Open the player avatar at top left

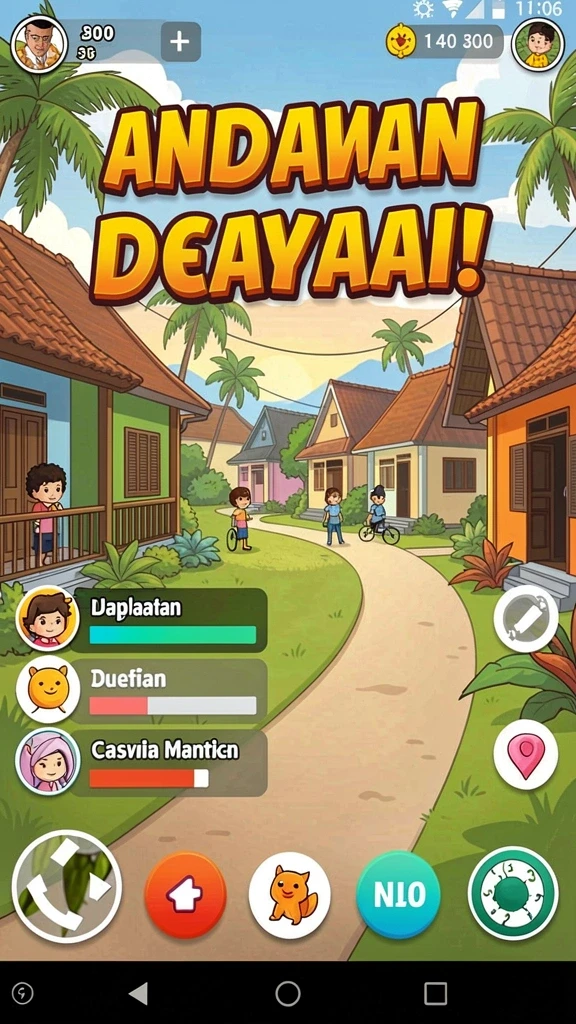(x=39, y=44)
